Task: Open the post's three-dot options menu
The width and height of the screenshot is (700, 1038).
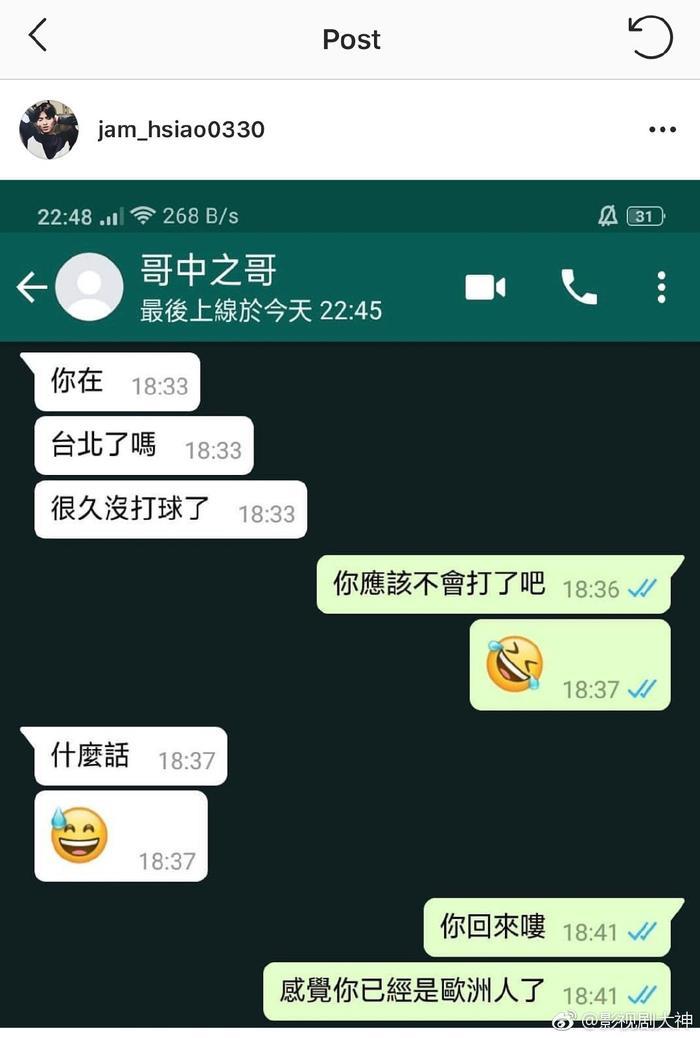Action: 662,130
